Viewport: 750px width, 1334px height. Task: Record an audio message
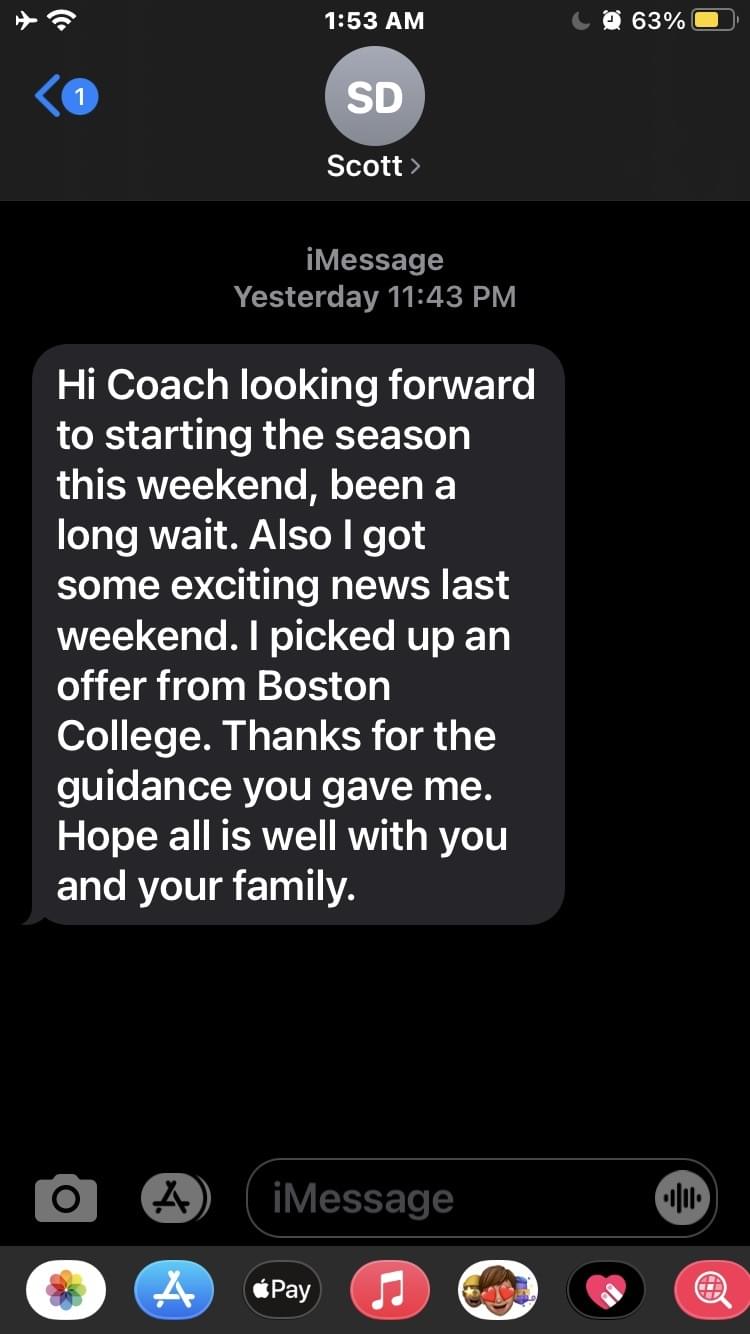pyautogui.click(x=682, y=1198)
